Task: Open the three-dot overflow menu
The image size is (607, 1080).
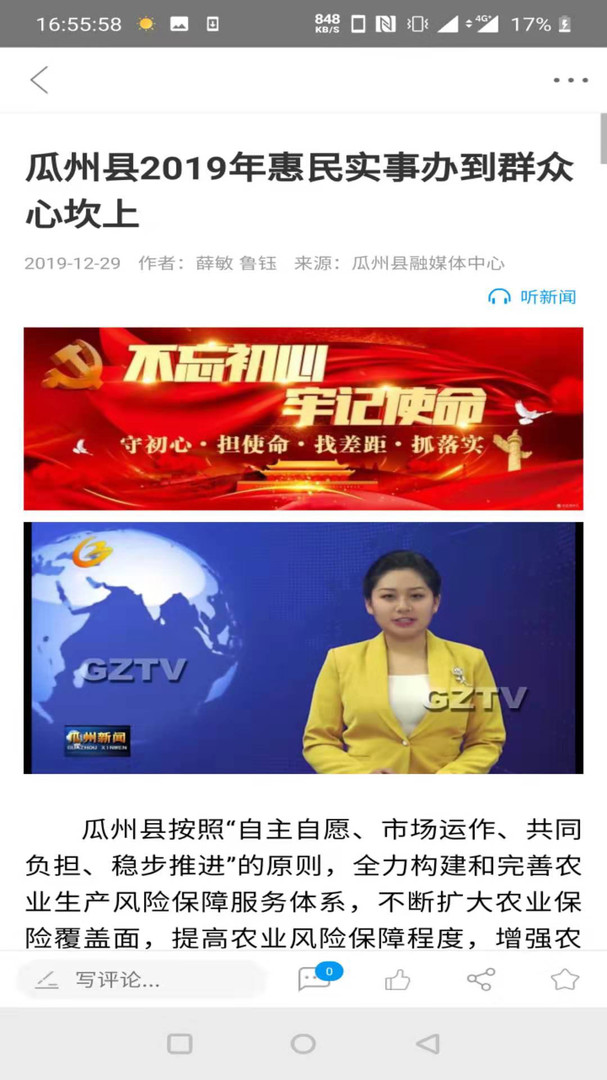Action: click(570, 80)
